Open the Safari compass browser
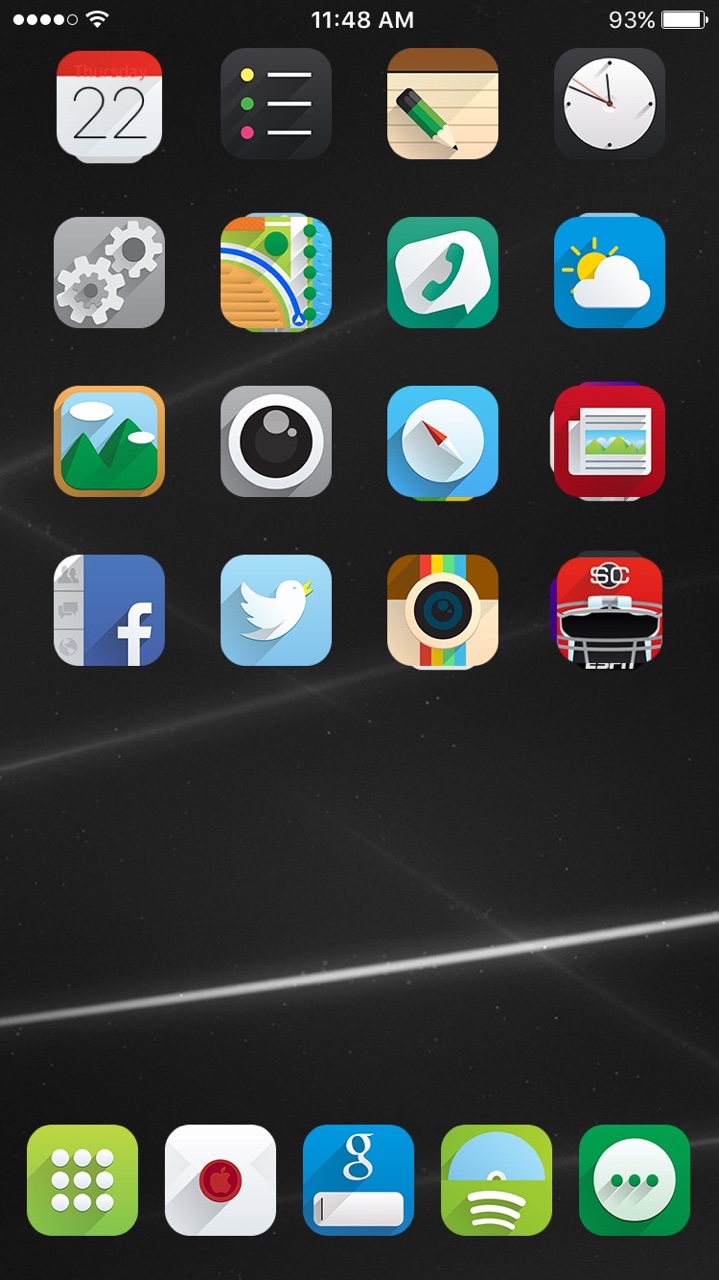The image size is (719, 1280). 442,441
